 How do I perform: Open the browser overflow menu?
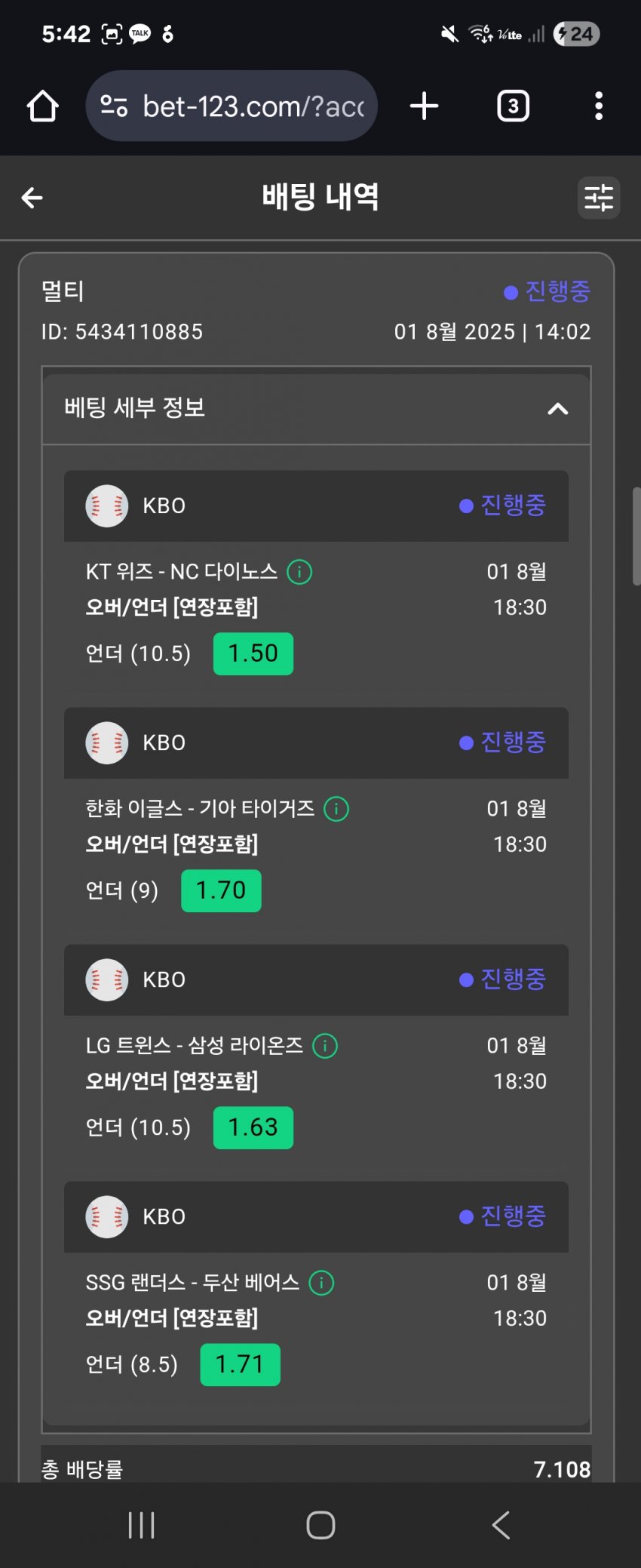coord(599,106)
